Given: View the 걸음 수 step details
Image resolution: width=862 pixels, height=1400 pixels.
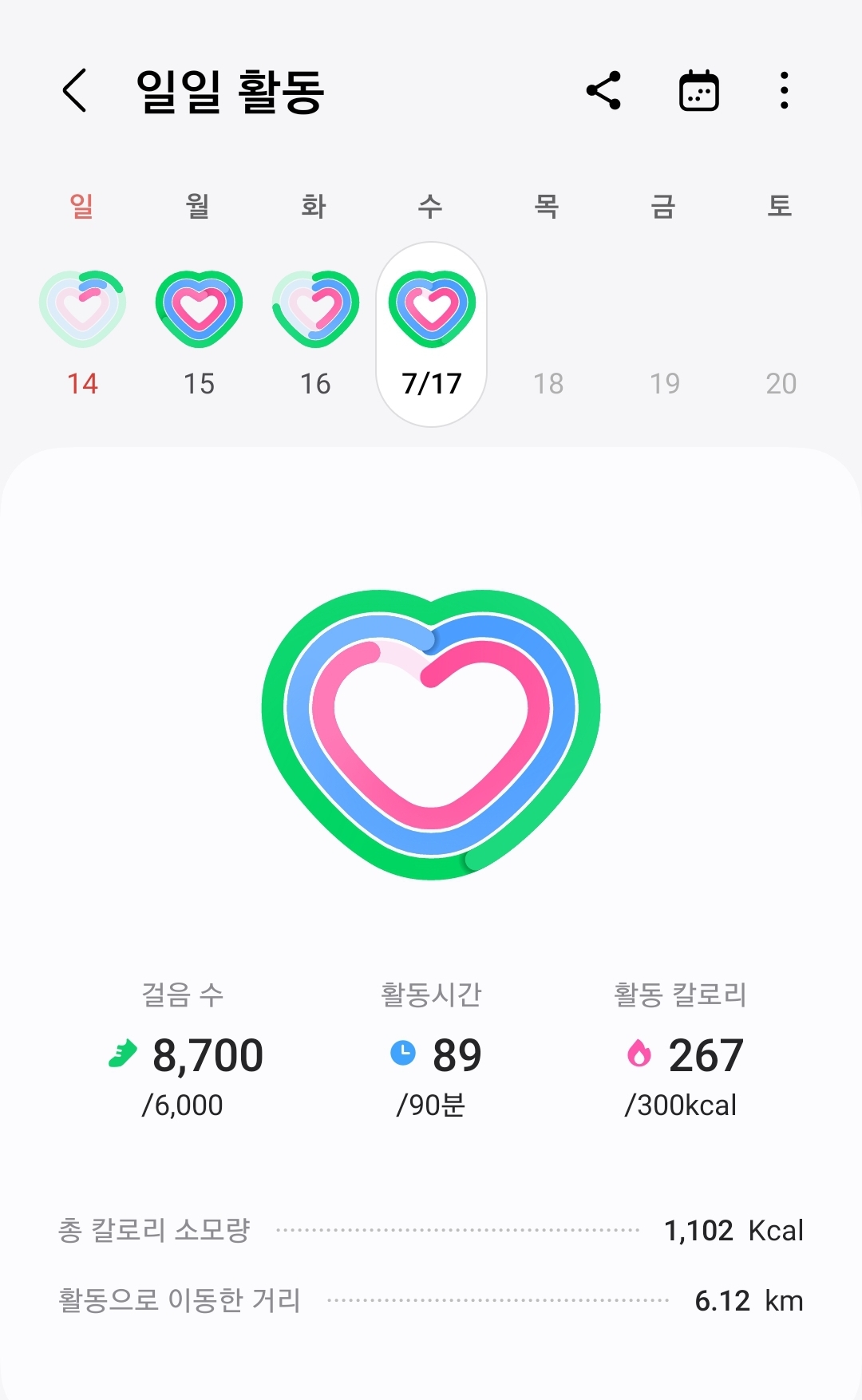Looking at the screenshot, I should [x=184, y=1052].
